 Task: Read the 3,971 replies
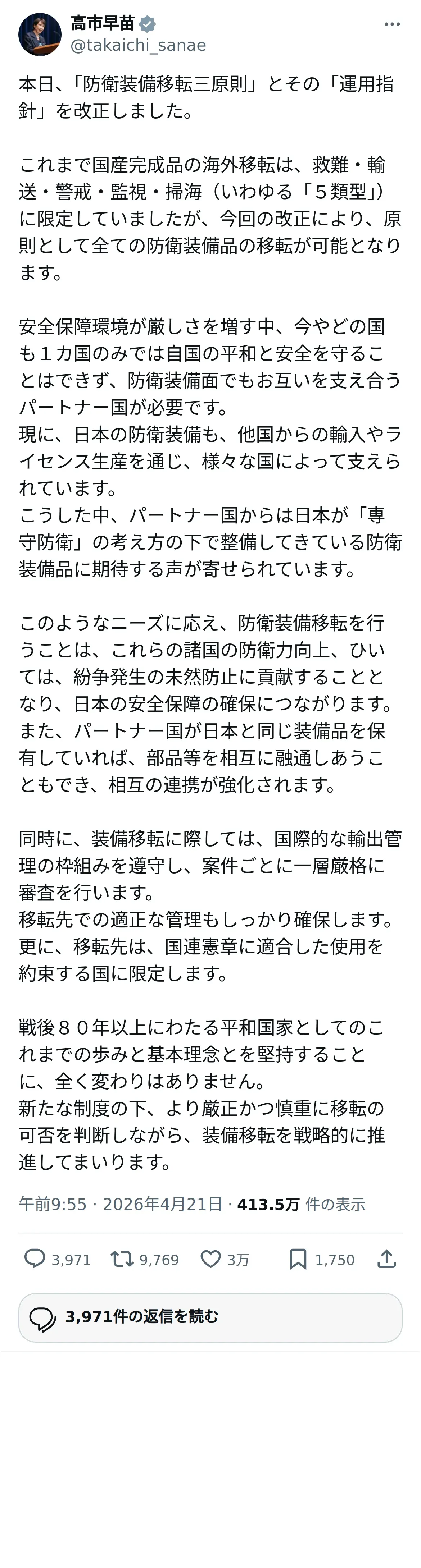(210, 1317)
